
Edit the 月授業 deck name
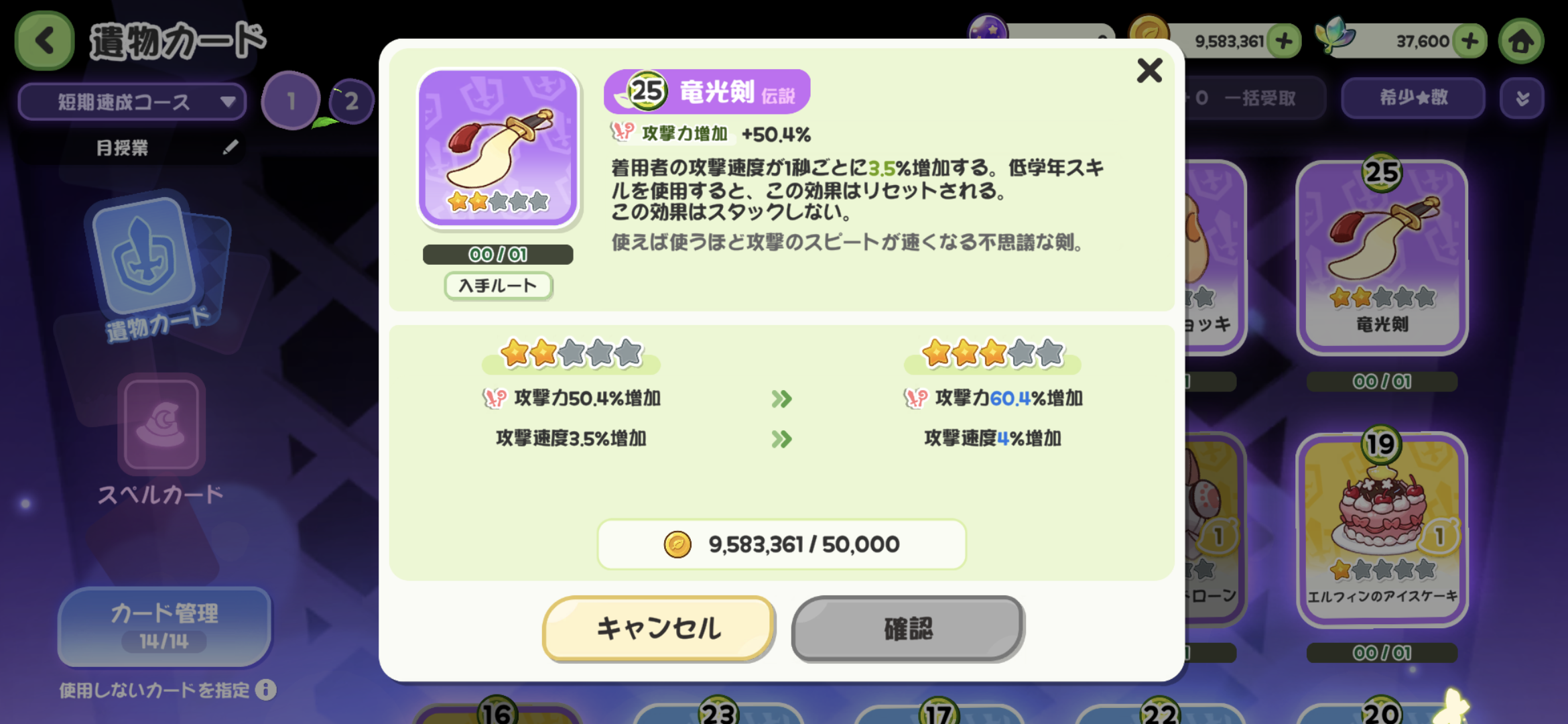coord(231,147)
